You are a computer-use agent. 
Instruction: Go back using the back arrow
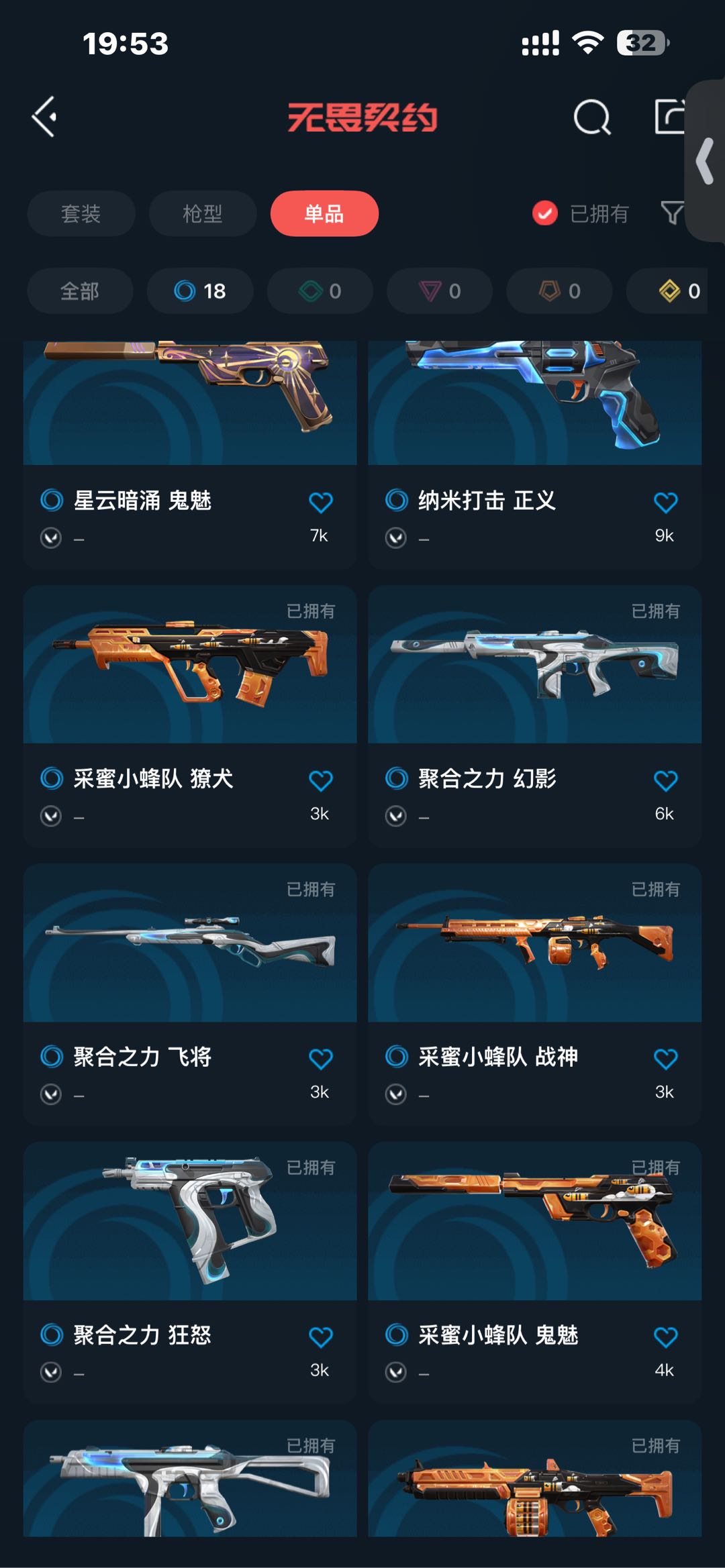point(44,117)
